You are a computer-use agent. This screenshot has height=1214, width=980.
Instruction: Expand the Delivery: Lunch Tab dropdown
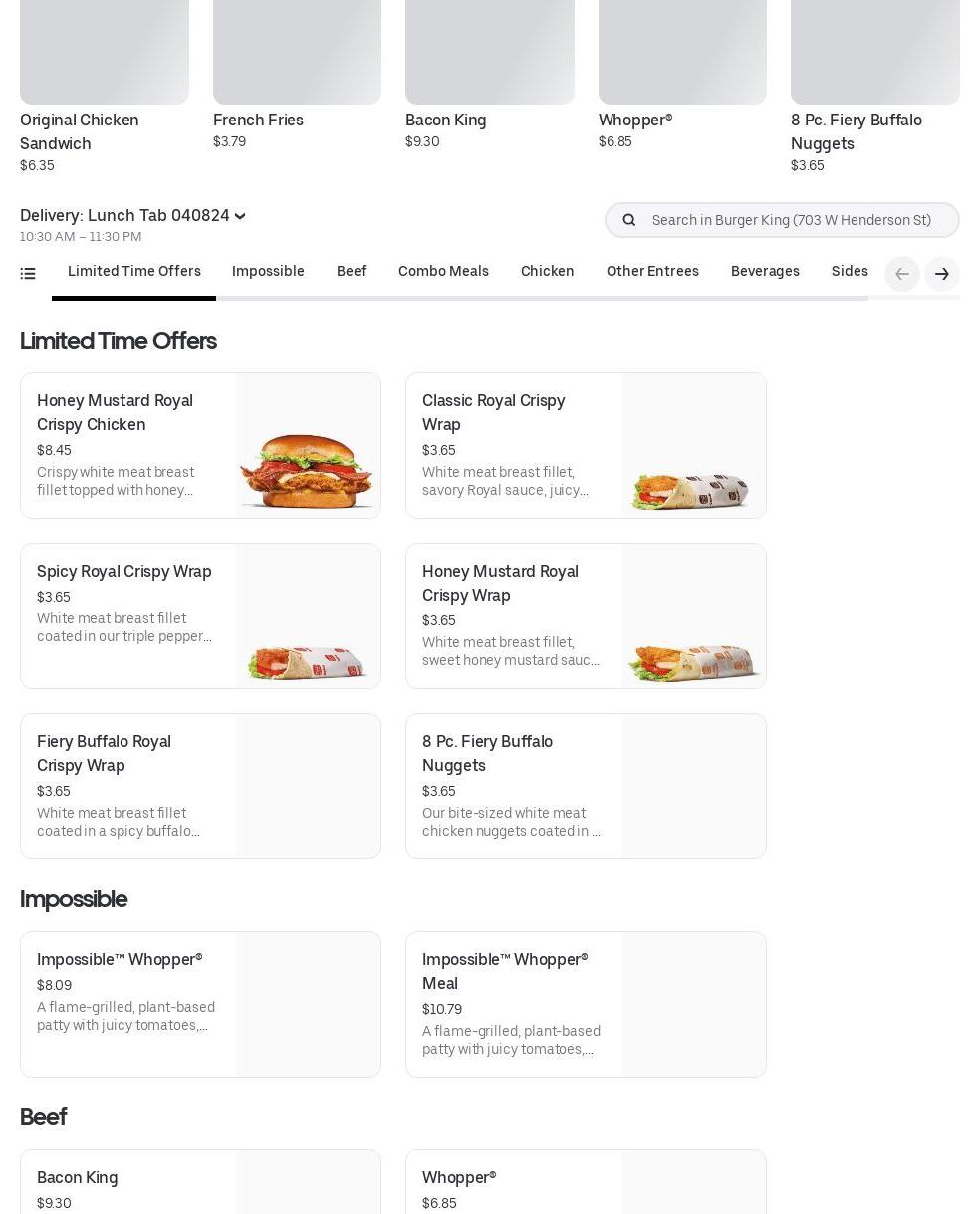tap(132, 216)
